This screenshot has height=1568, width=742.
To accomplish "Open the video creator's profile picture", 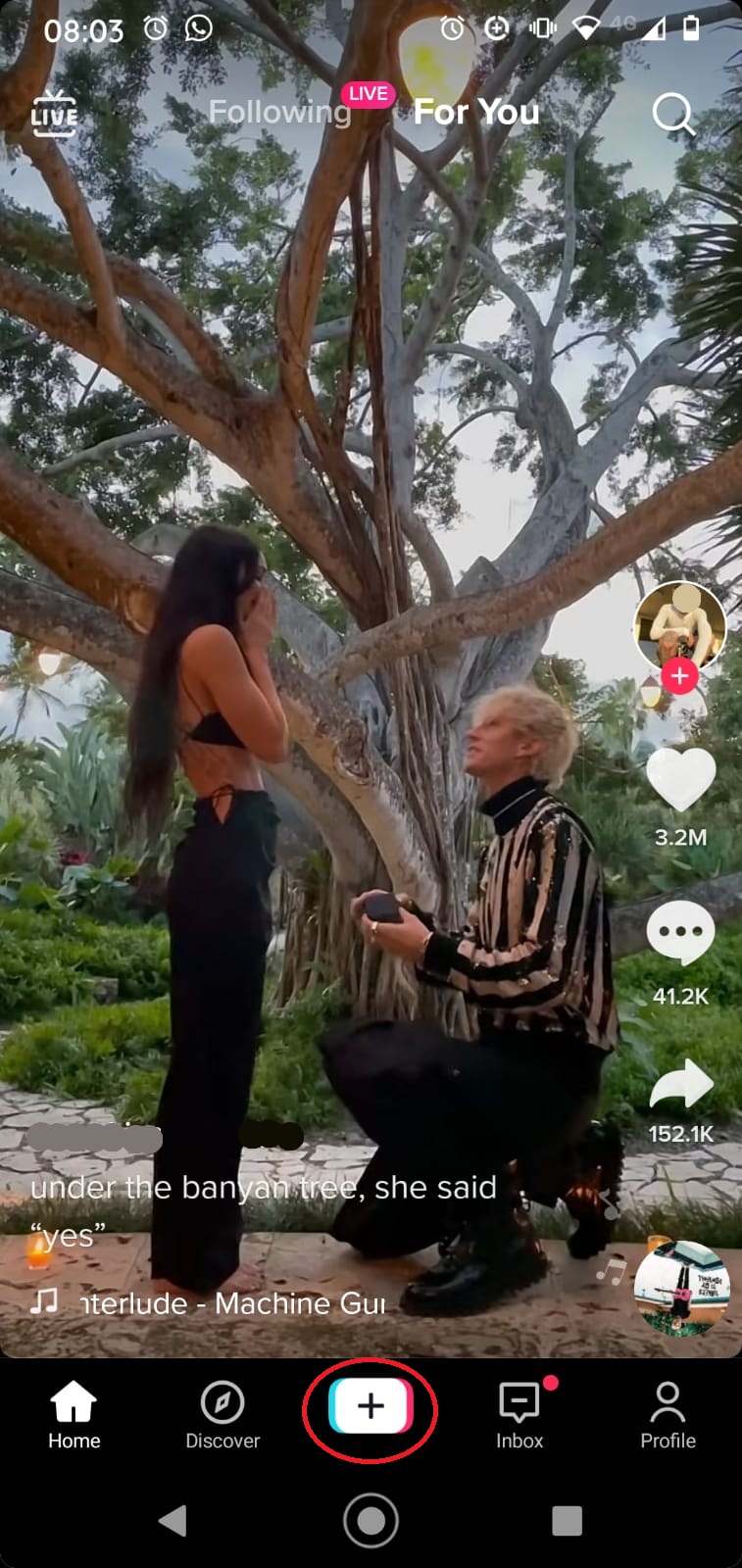I will [679, 625].
